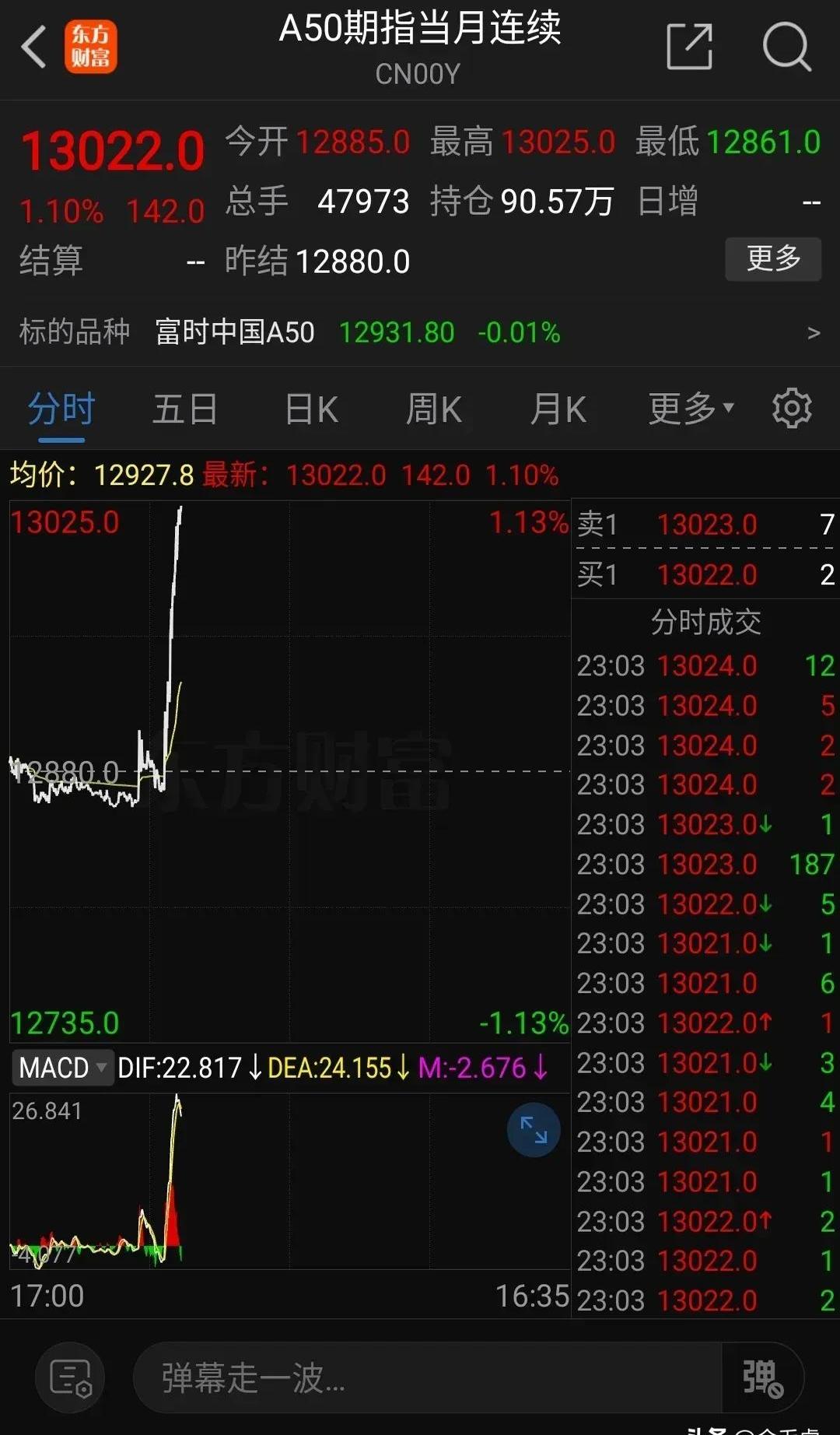Tap the 更多 button for more quote data
This screenshot has width=840, height=1435.
tap(772, 259)
